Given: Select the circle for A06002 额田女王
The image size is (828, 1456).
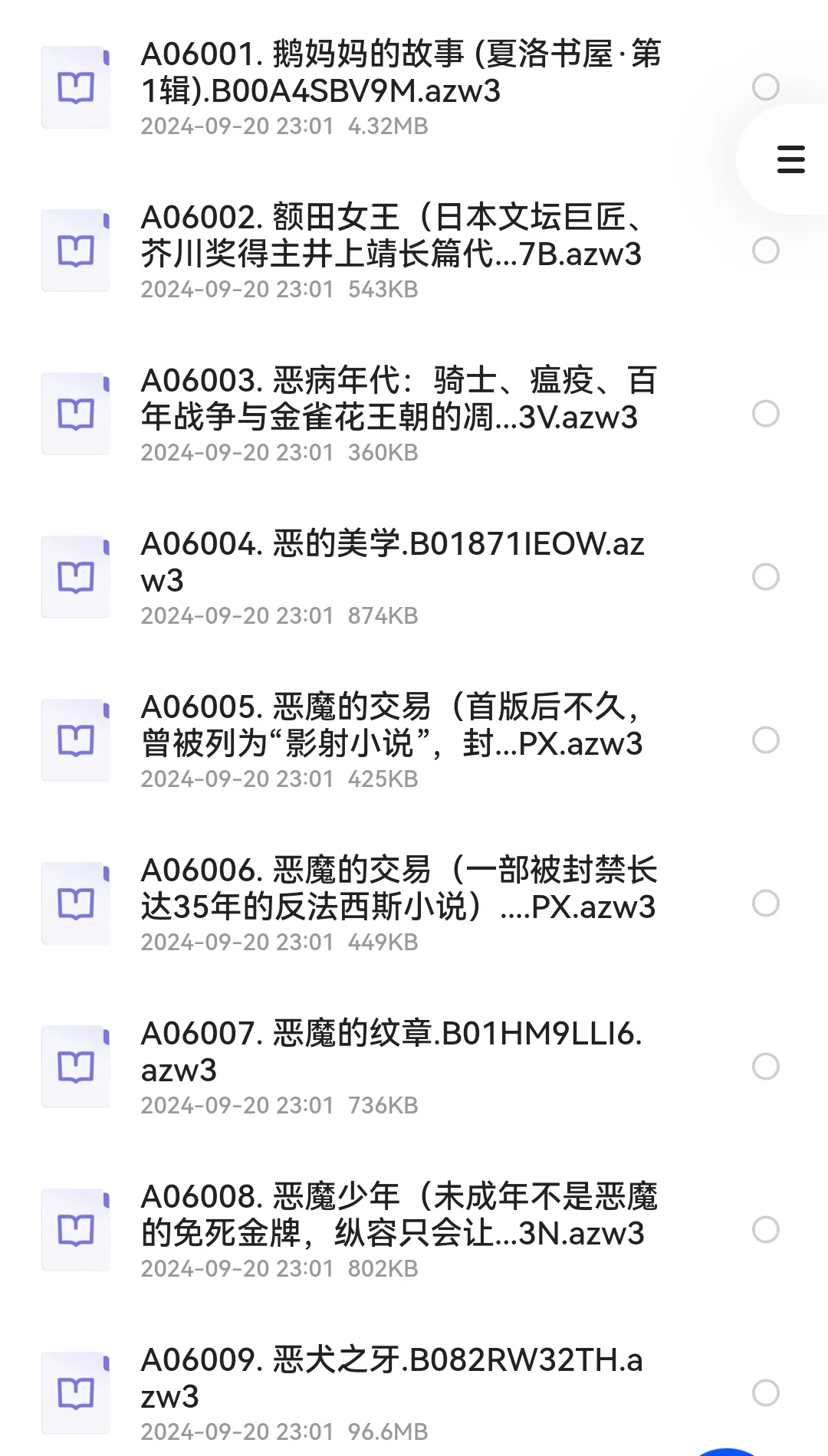Looking at the screenshot, I should tap(765, 251).
